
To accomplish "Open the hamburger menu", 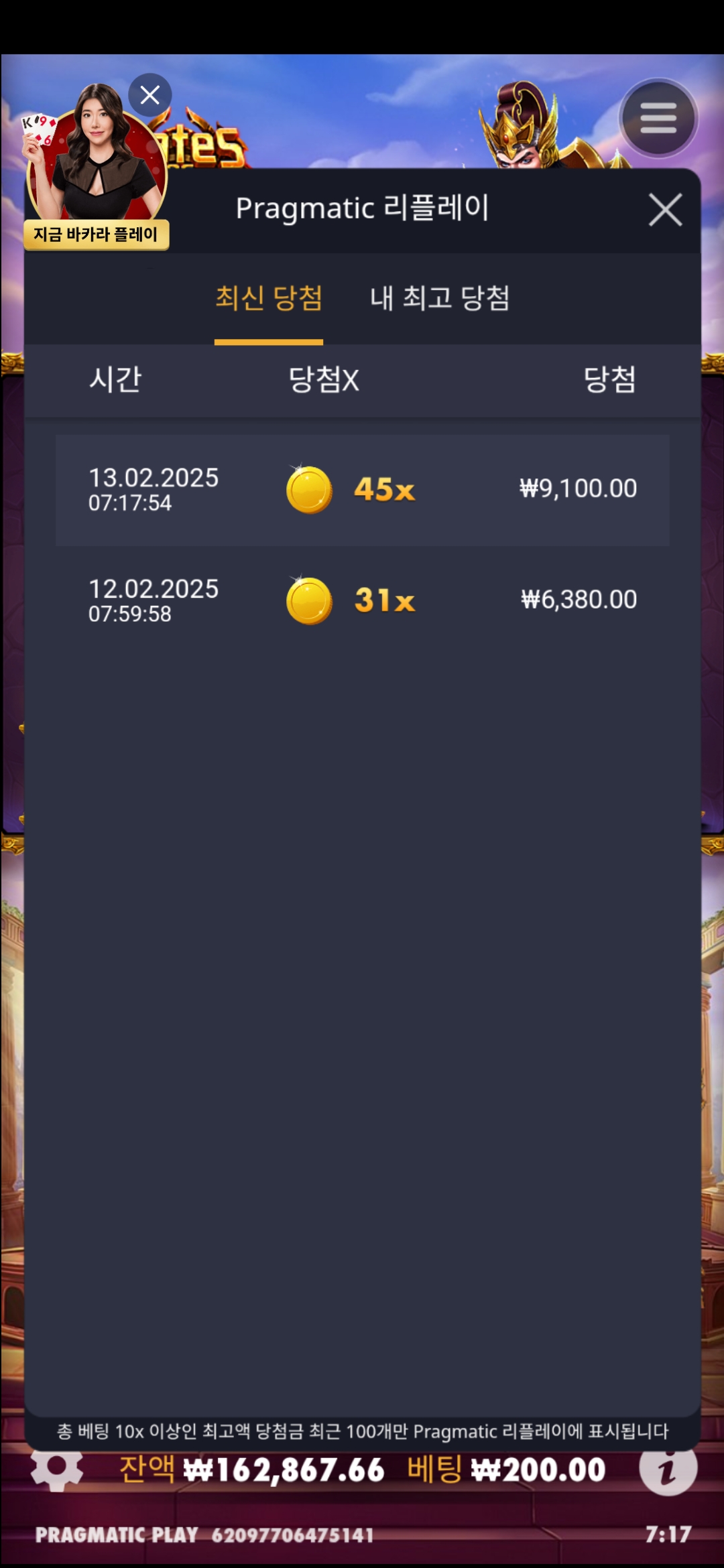I will 658,118.
